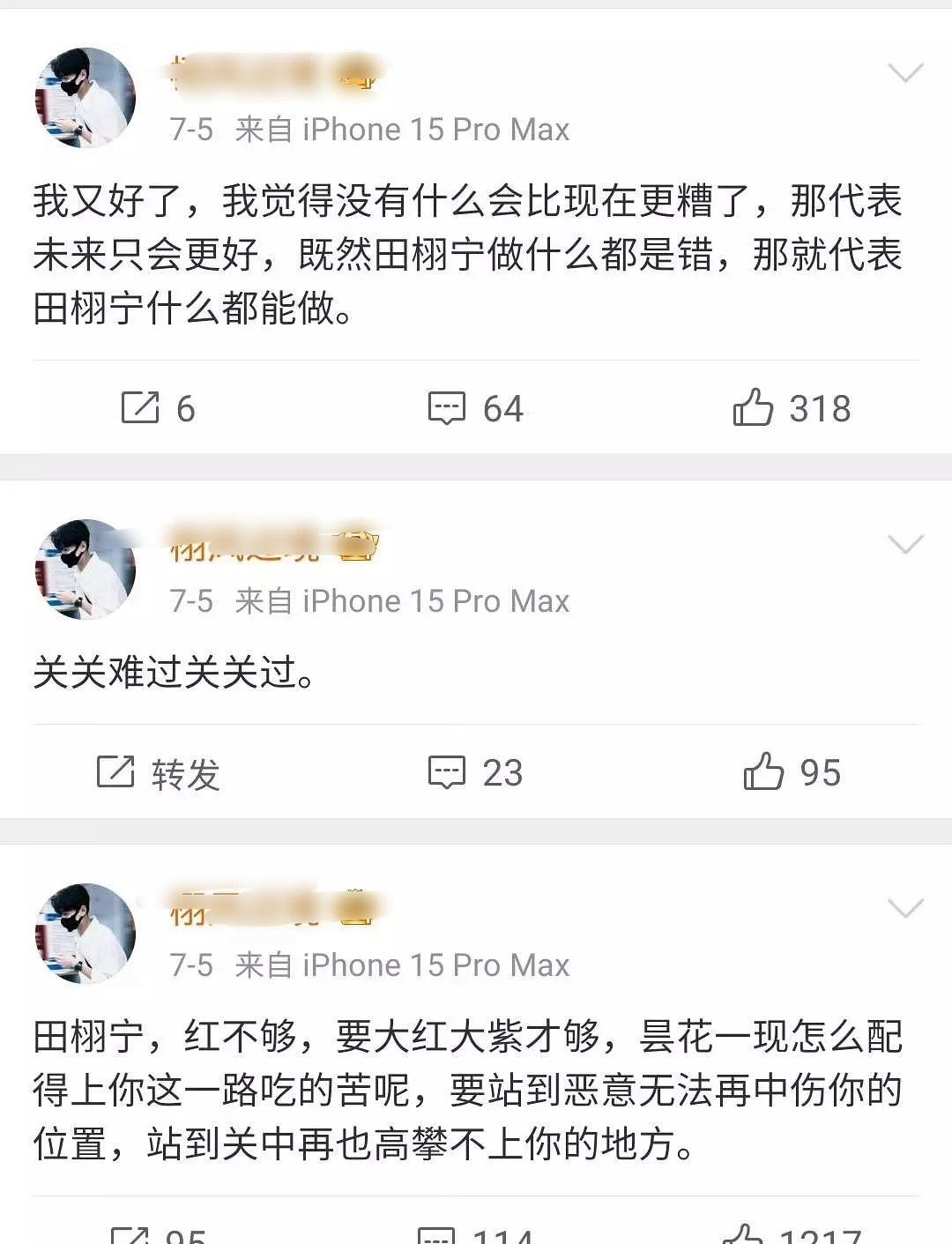Expand the chevron menu on the 关关难过关关过 post
Image resolution: width=952 pixels, height=1244 pixels.
tap(905, 545)
